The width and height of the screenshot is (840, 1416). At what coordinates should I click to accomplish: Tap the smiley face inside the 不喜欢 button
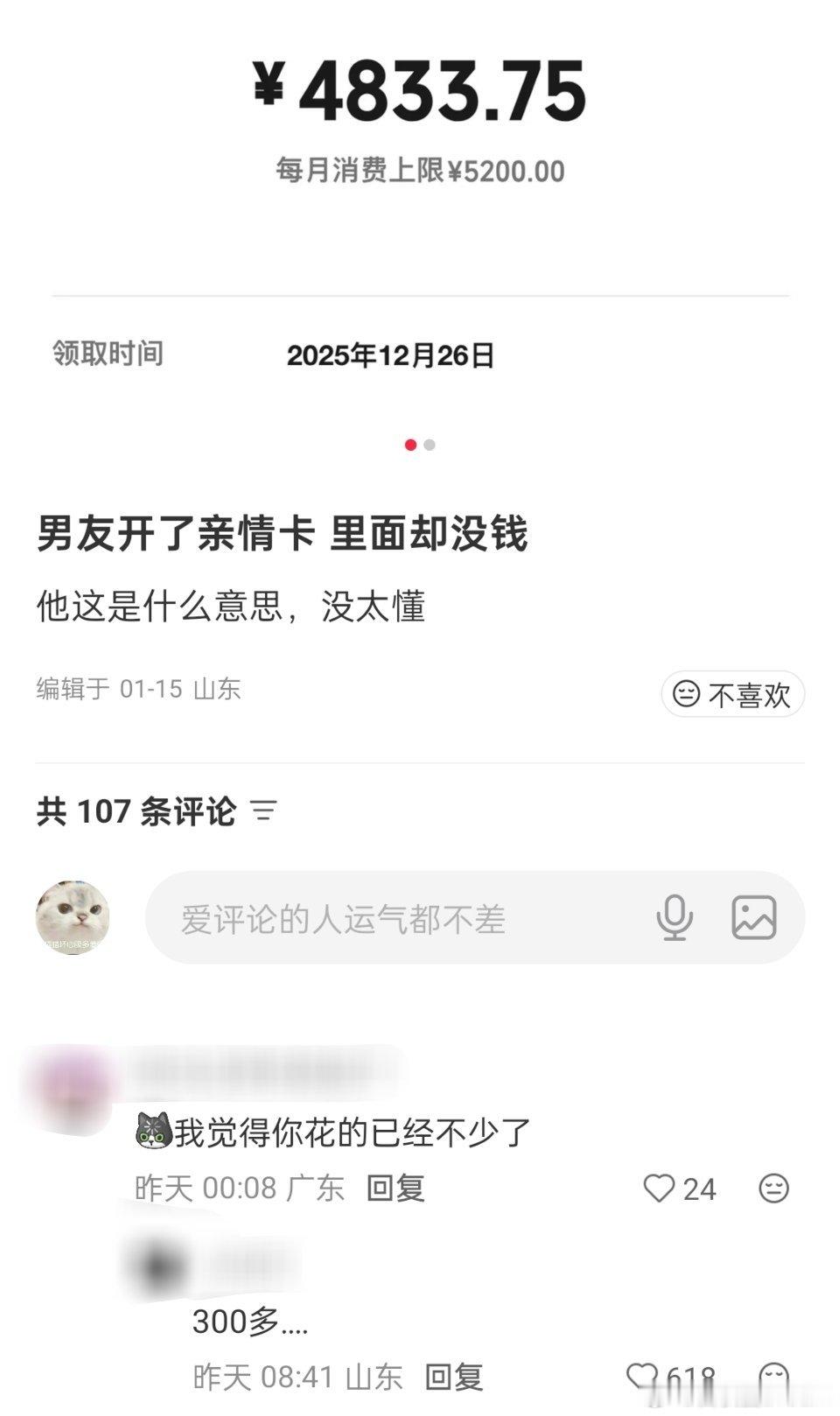pos(688,694)
